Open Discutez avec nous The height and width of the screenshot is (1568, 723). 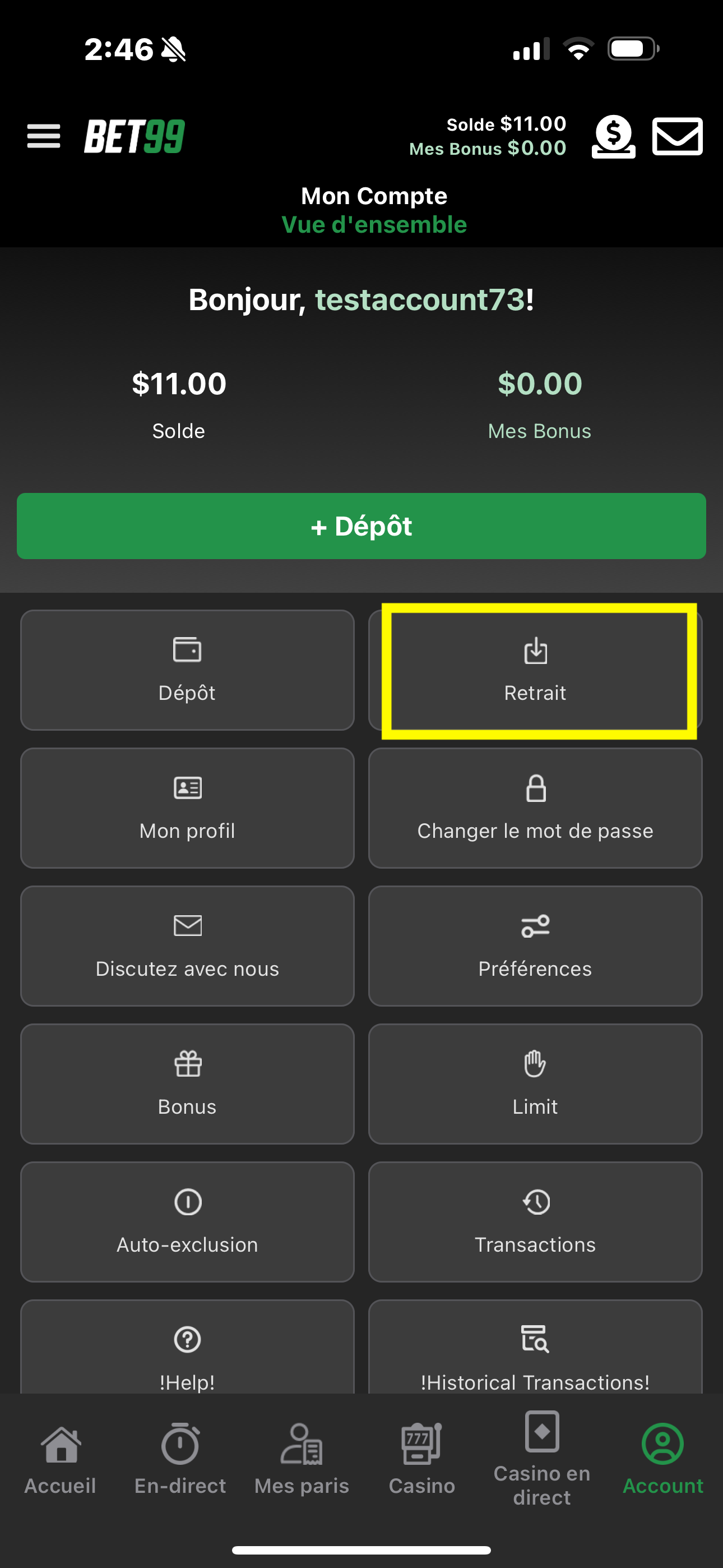pyautogui.click(x=187, y=946)
